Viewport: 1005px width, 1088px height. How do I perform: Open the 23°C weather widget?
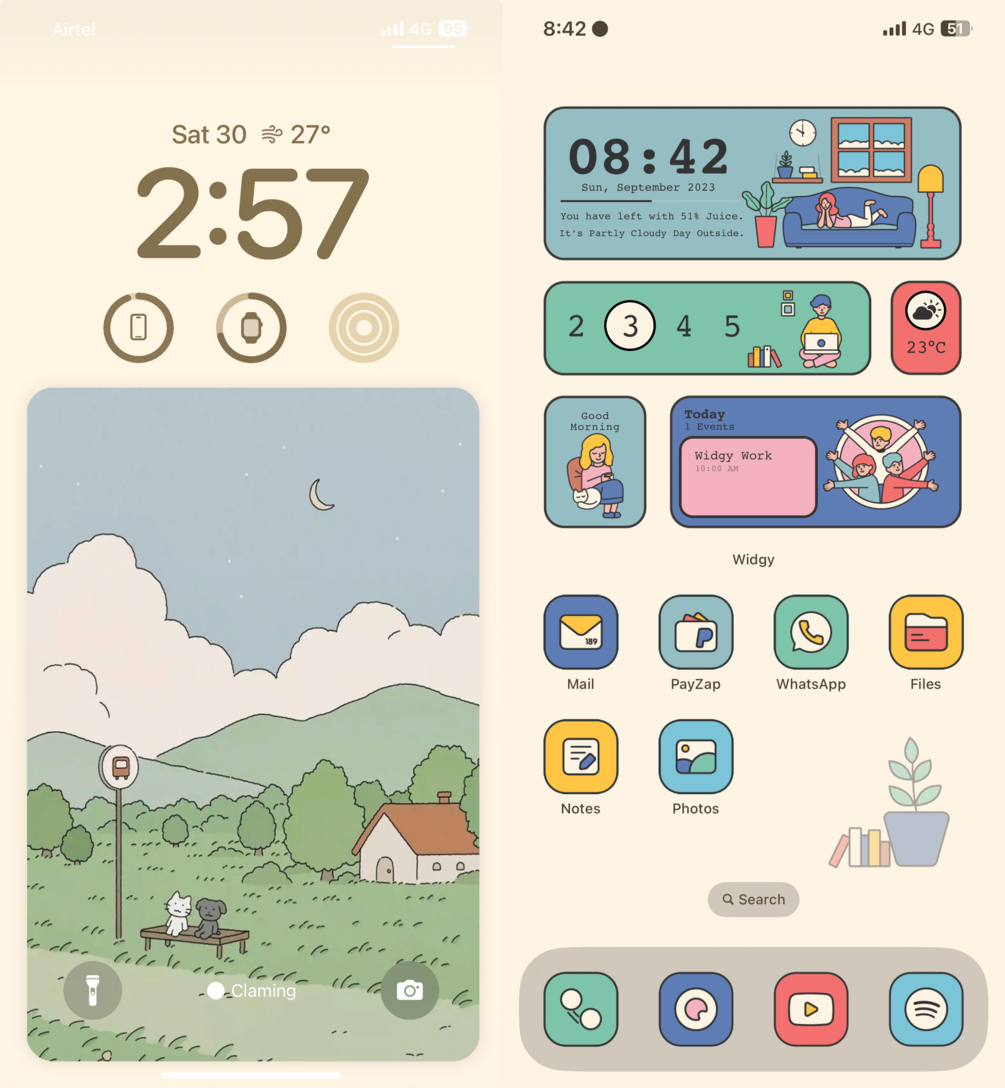926,328
